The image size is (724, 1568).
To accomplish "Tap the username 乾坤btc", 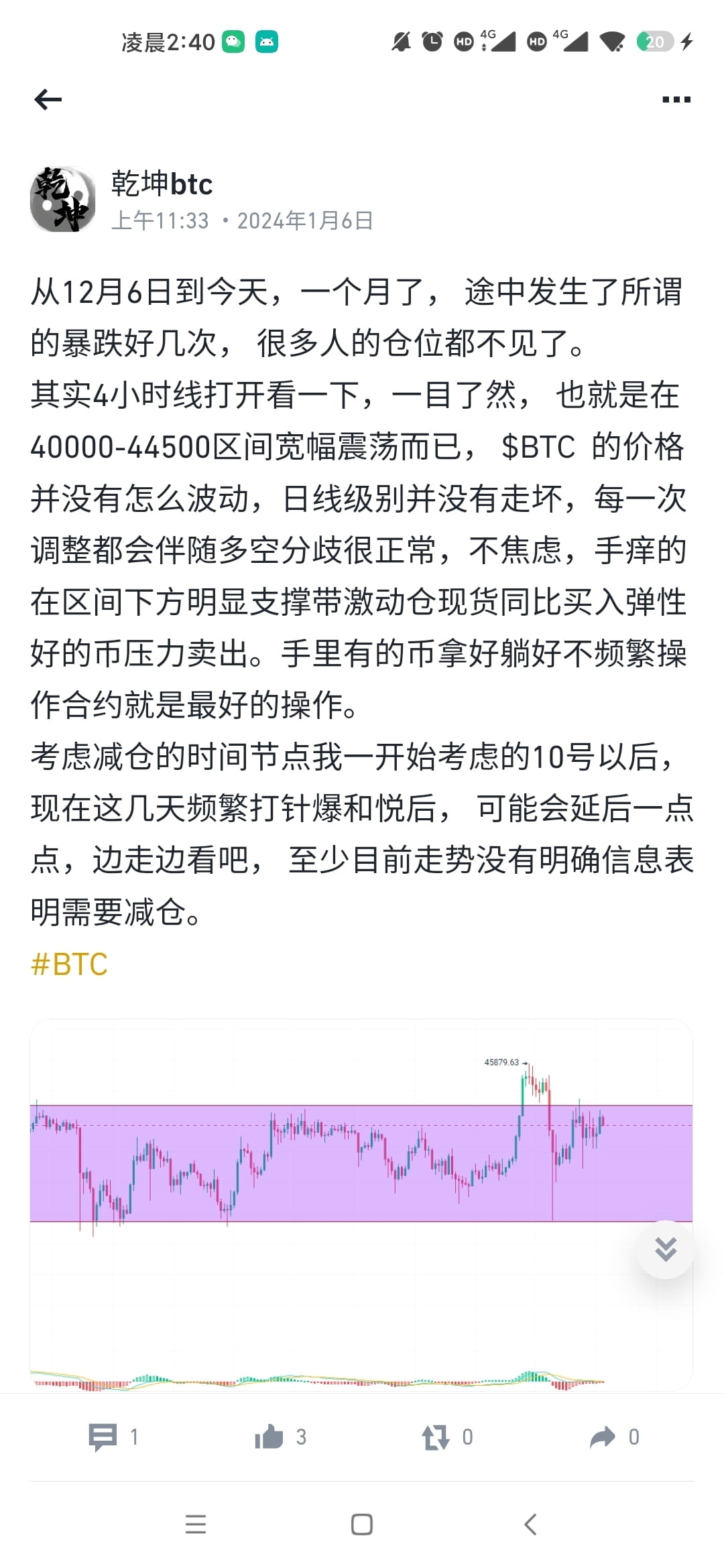I will click(x=160, y=184).
